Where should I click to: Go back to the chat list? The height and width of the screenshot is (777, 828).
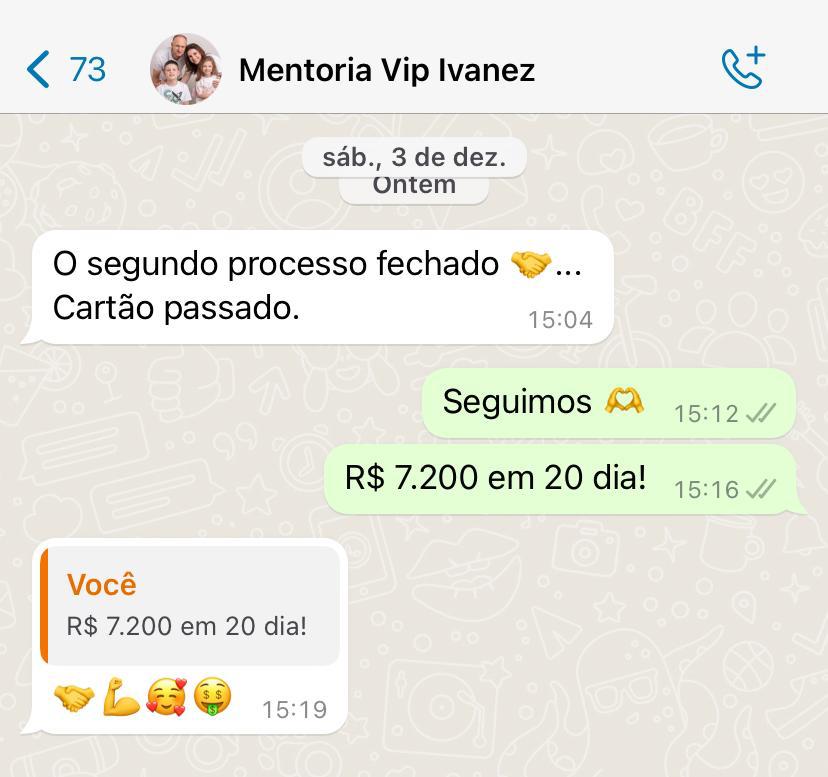coord(65,69)
